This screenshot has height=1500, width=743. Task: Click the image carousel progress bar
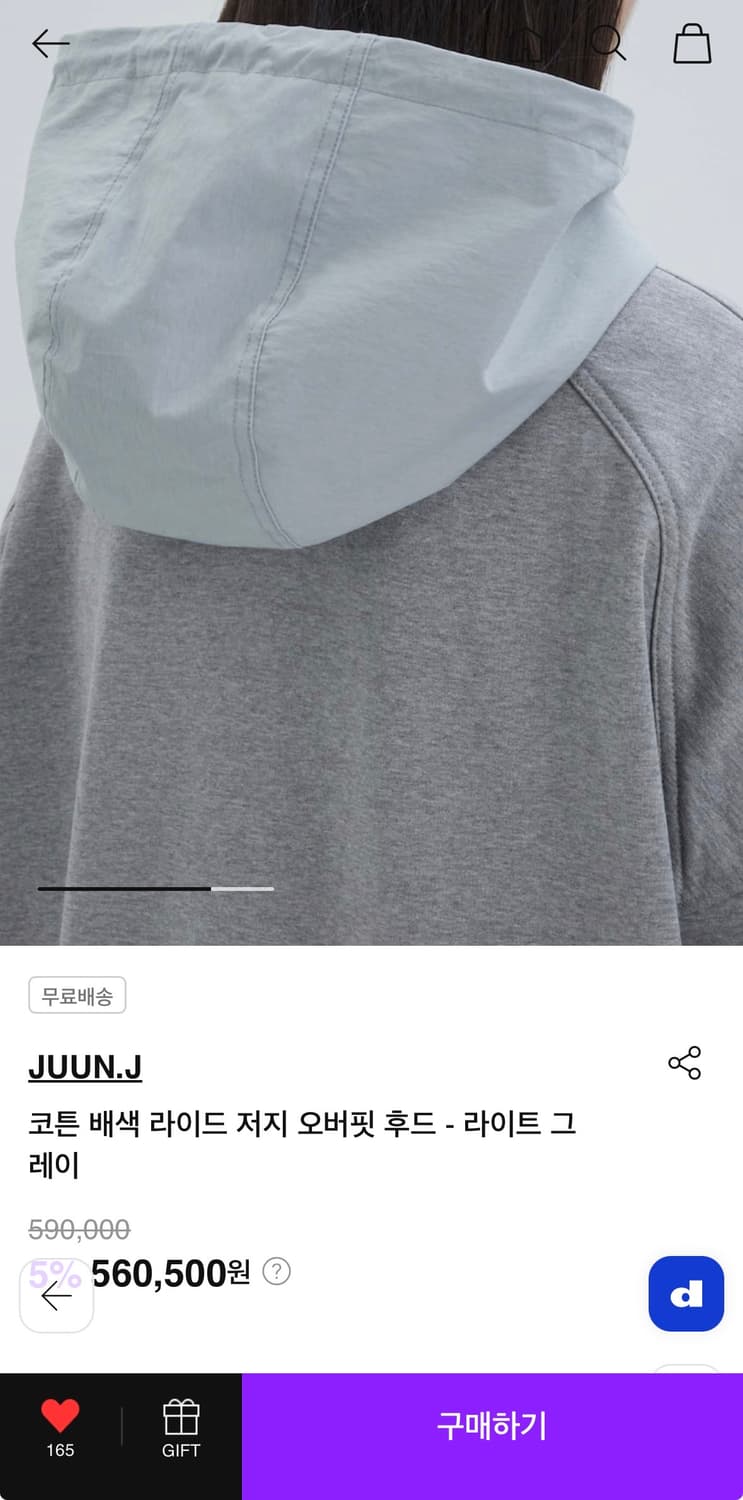point(155,888)
